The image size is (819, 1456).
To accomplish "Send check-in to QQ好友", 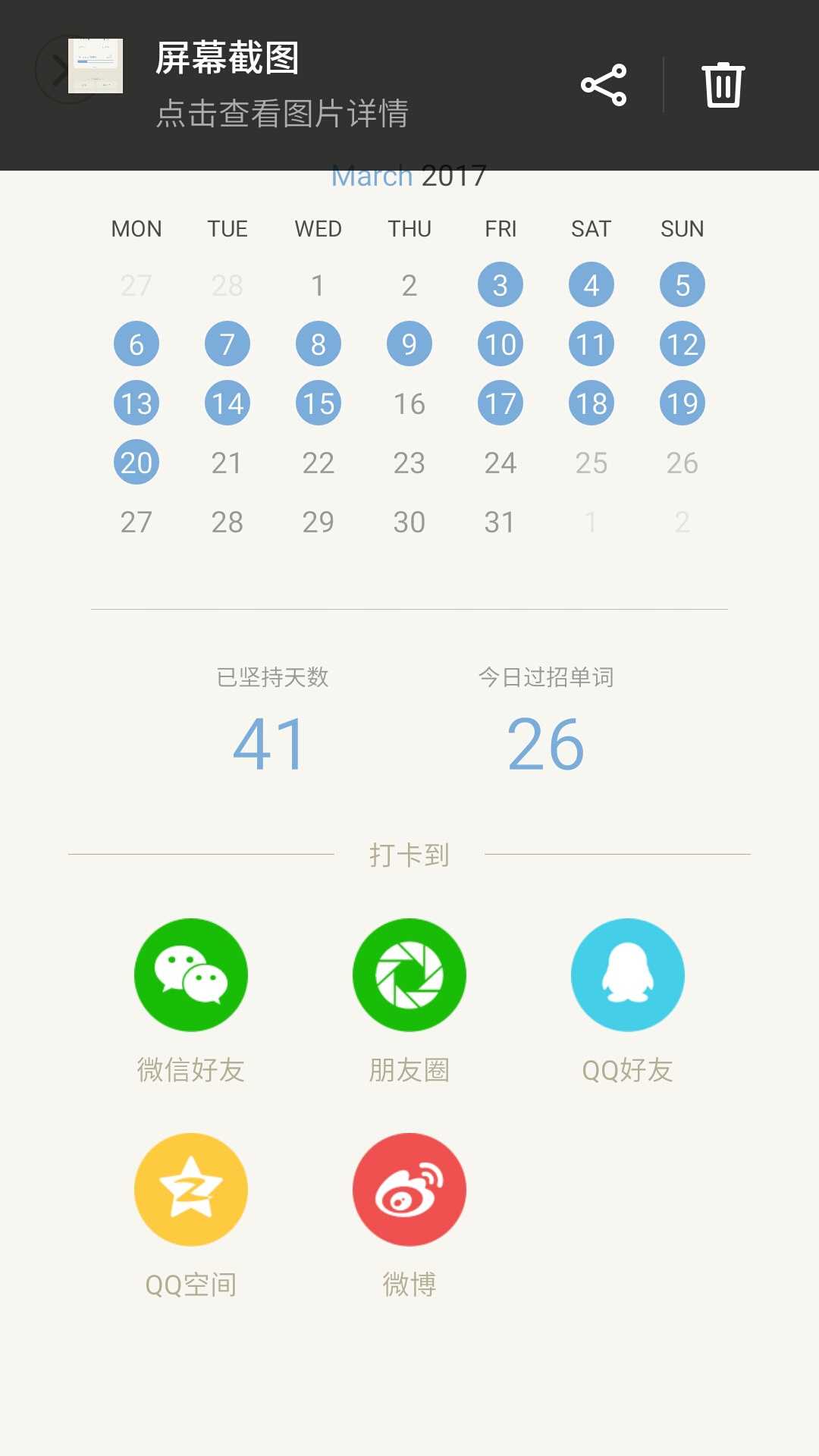I will point(628,975).
